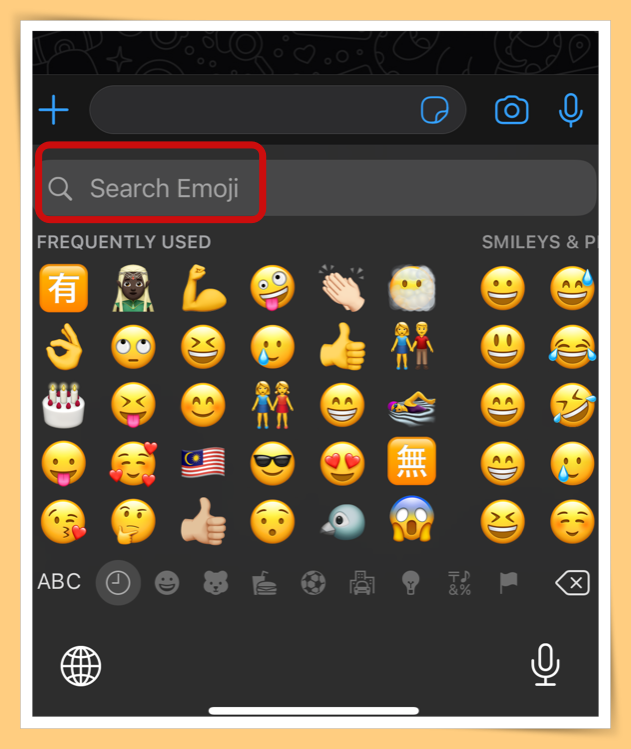Insert the screaming face emoji

412,520
